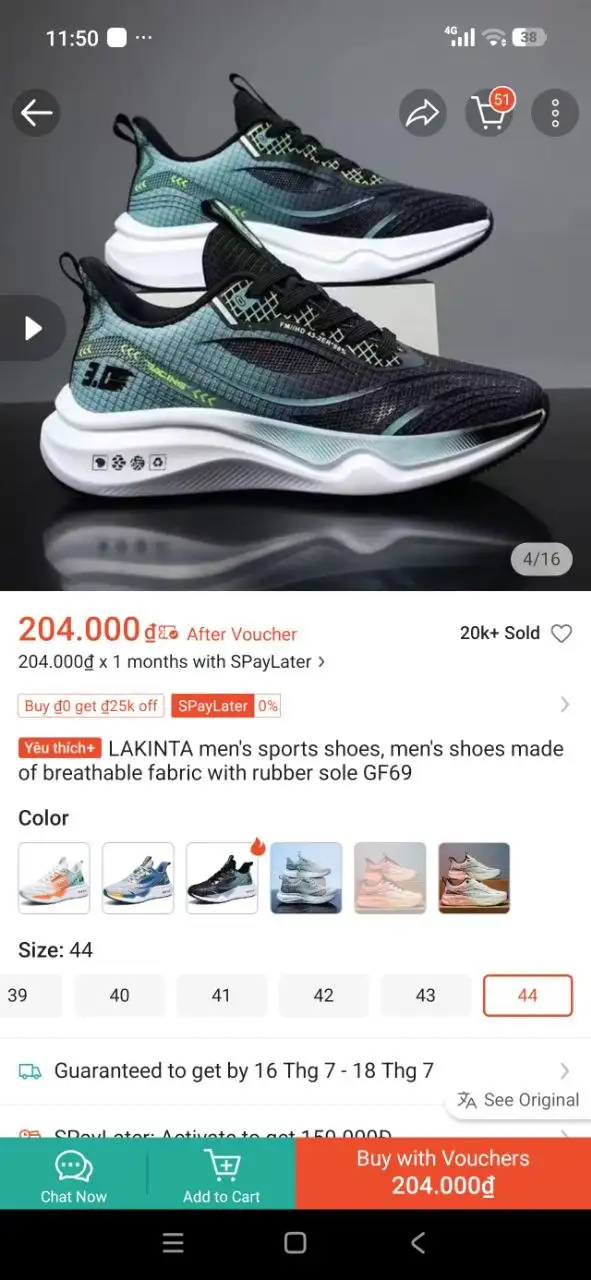This screenshot has height=1280, width=591.
Task: Choose size 40
Action: (x=119, y=995)
